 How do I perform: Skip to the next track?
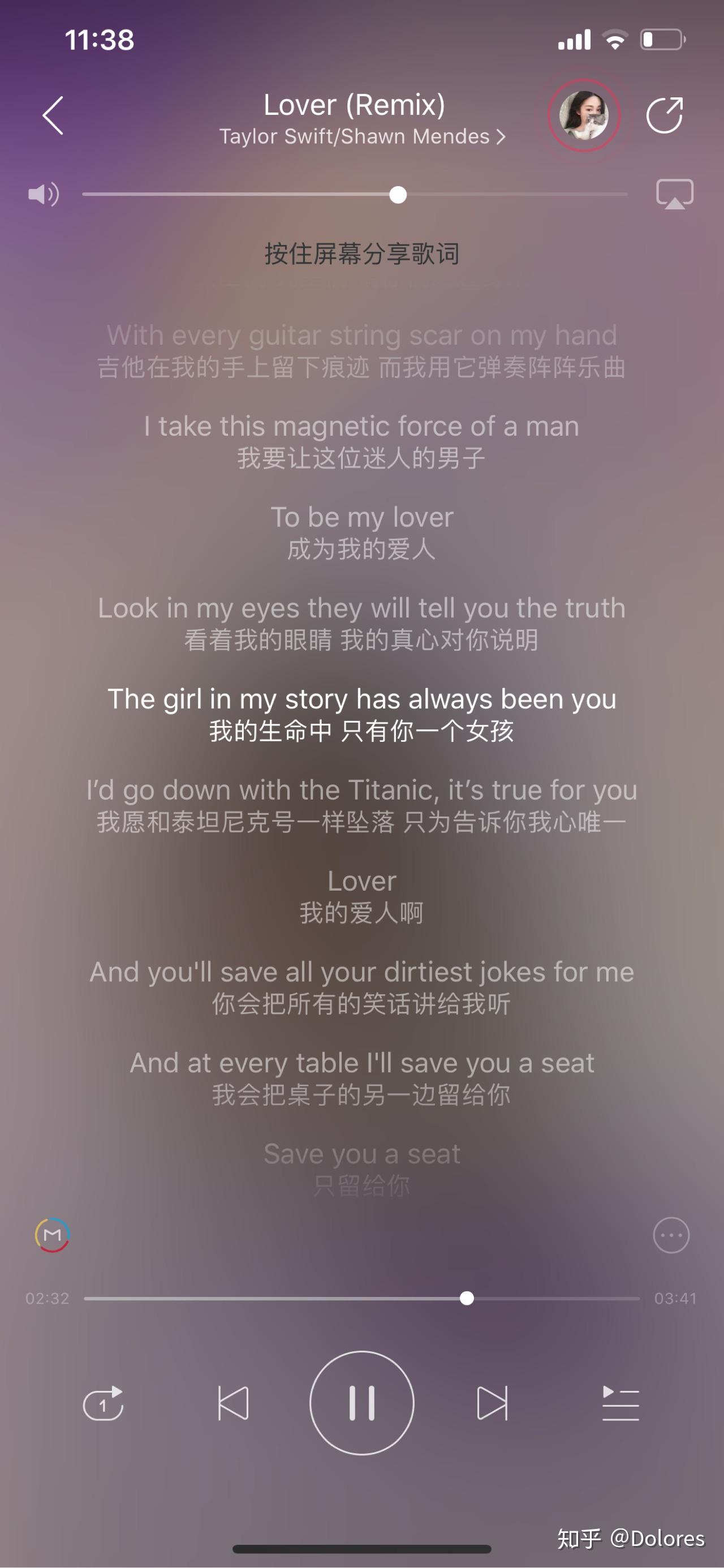(492, 1404)
